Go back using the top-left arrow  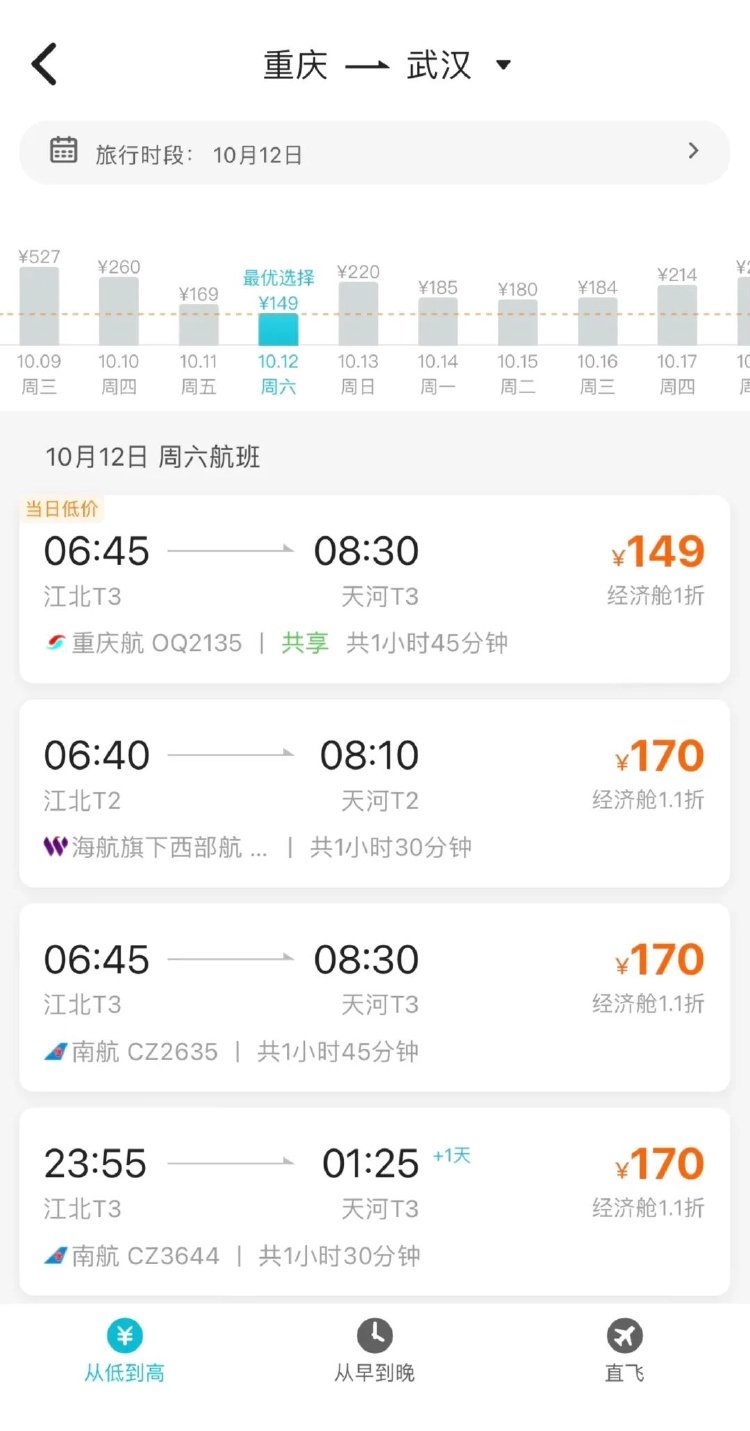coord(44,65)
